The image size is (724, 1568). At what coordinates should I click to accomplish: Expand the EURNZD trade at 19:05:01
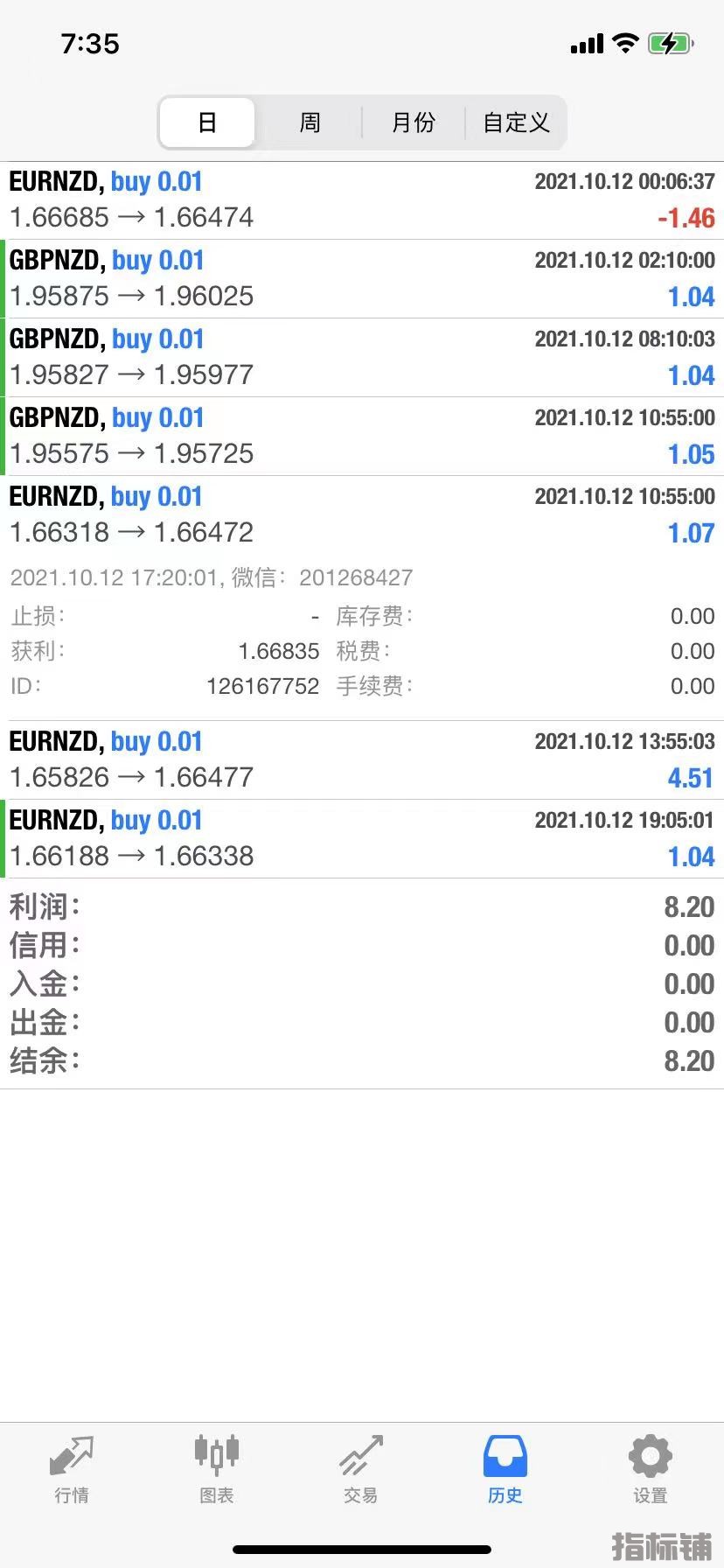click(362, 839)
